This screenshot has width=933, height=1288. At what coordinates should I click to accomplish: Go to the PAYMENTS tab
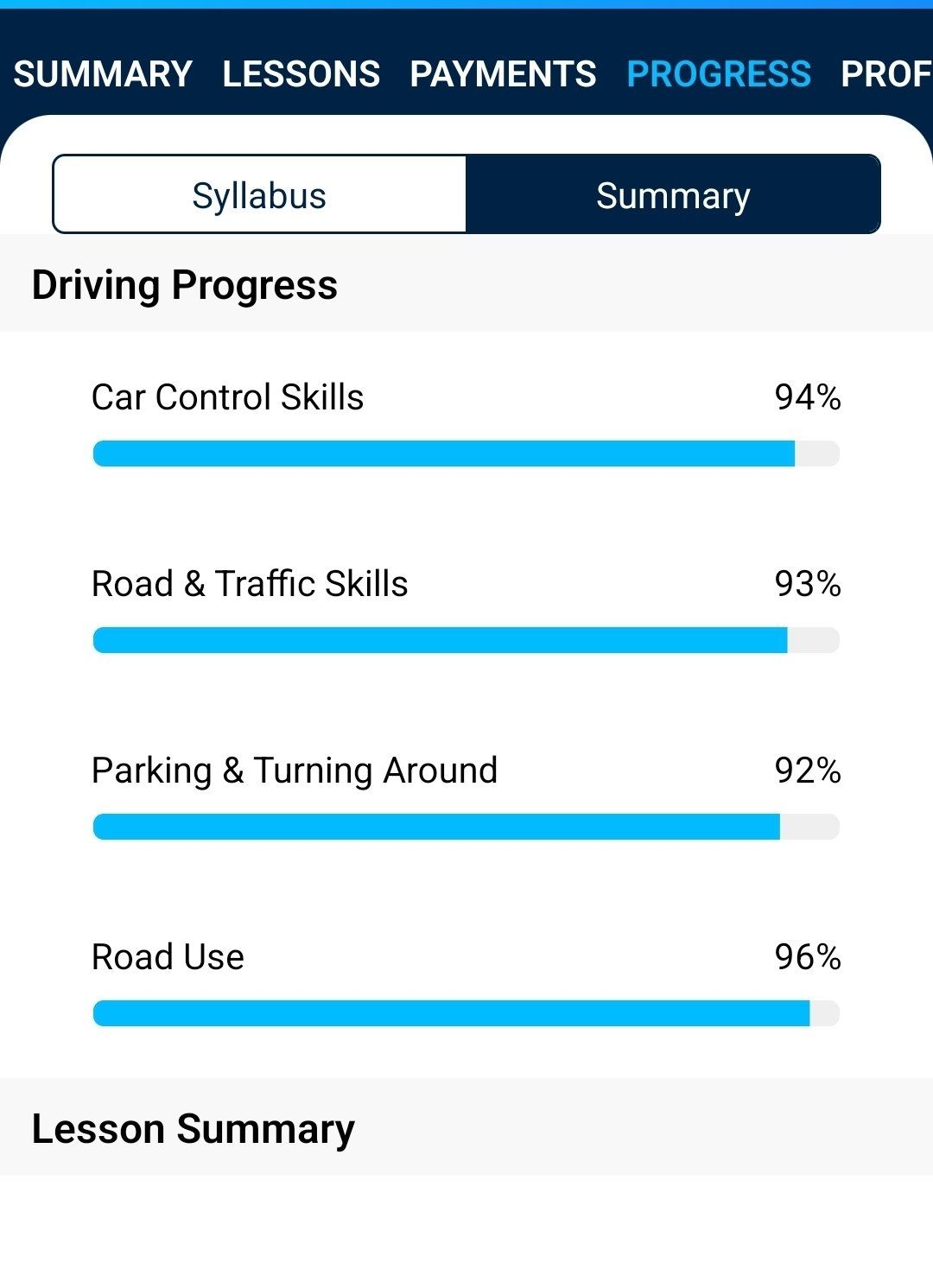(503, 74)
